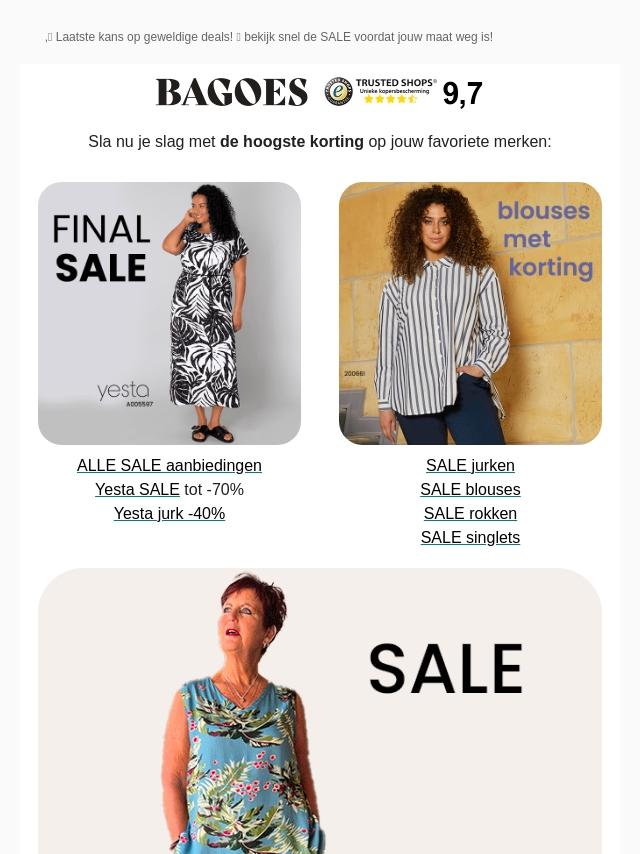This screenshot has width=640, height=854.
Task: Open the Final Sale Yesta banner
Action: pos(169,313)
